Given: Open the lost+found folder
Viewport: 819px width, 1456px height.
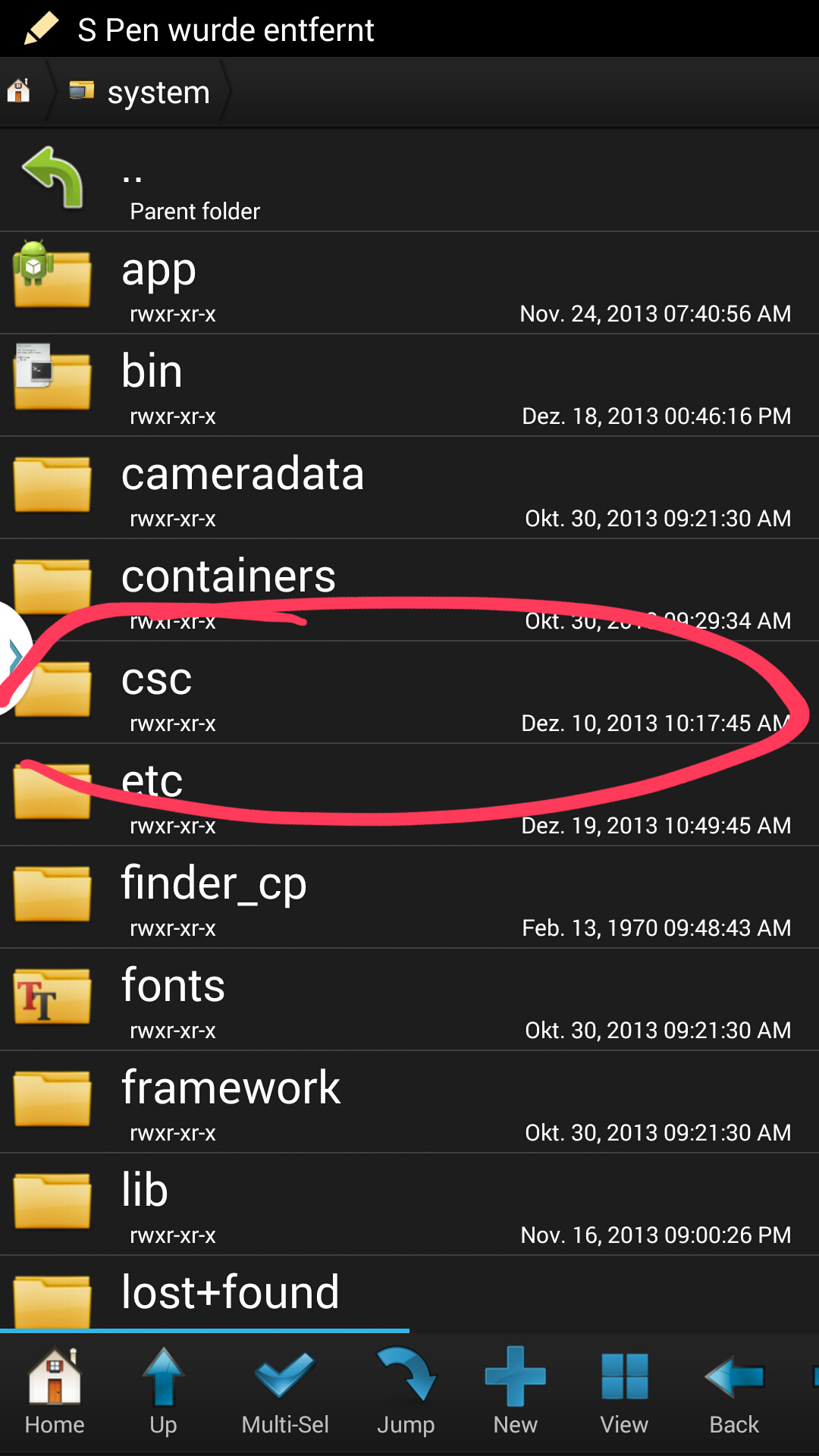Looking at the screenshot, I should tap(409, 1293).
